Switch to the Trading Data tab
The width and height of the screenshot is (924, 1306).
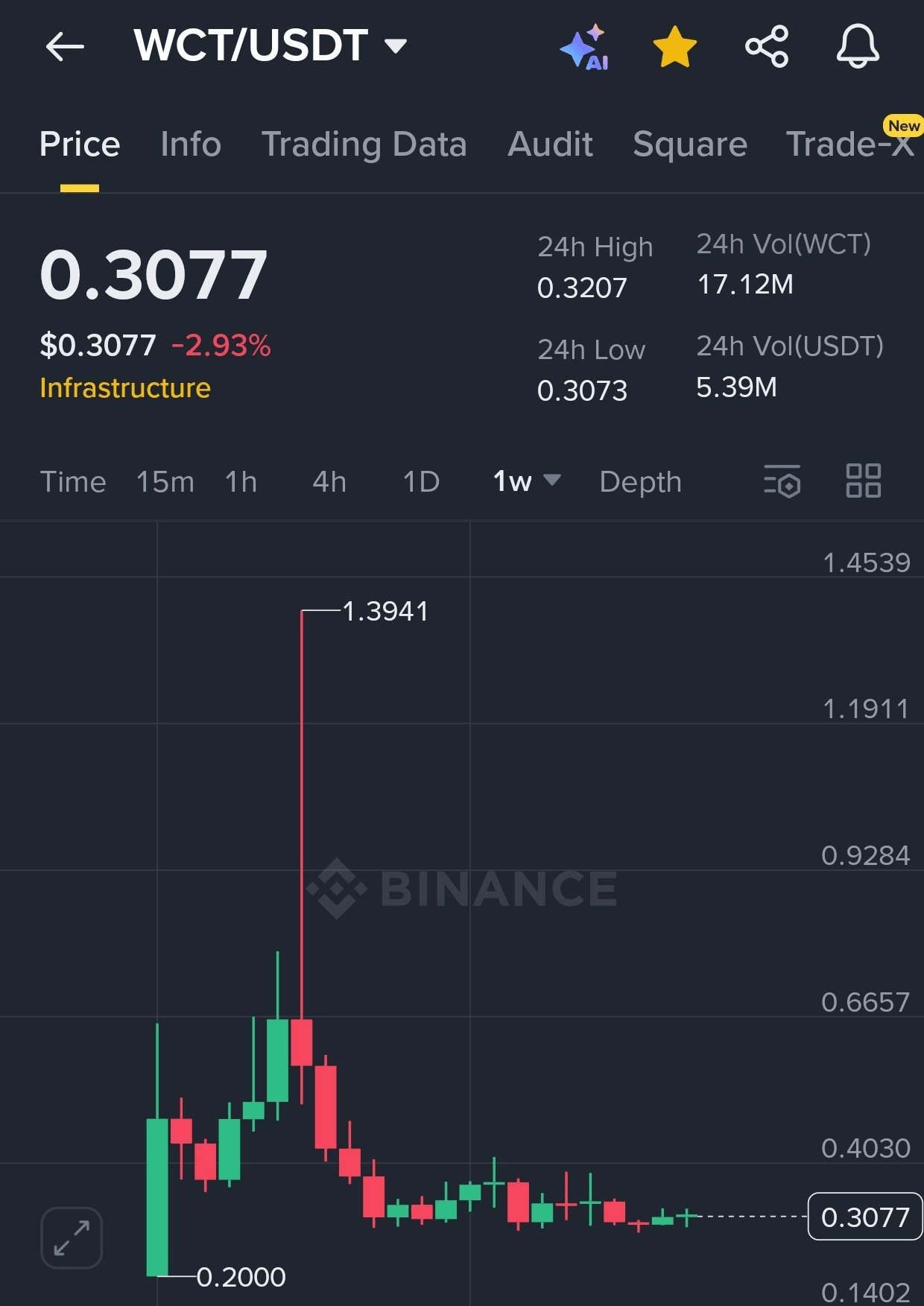tap(364, 145)
